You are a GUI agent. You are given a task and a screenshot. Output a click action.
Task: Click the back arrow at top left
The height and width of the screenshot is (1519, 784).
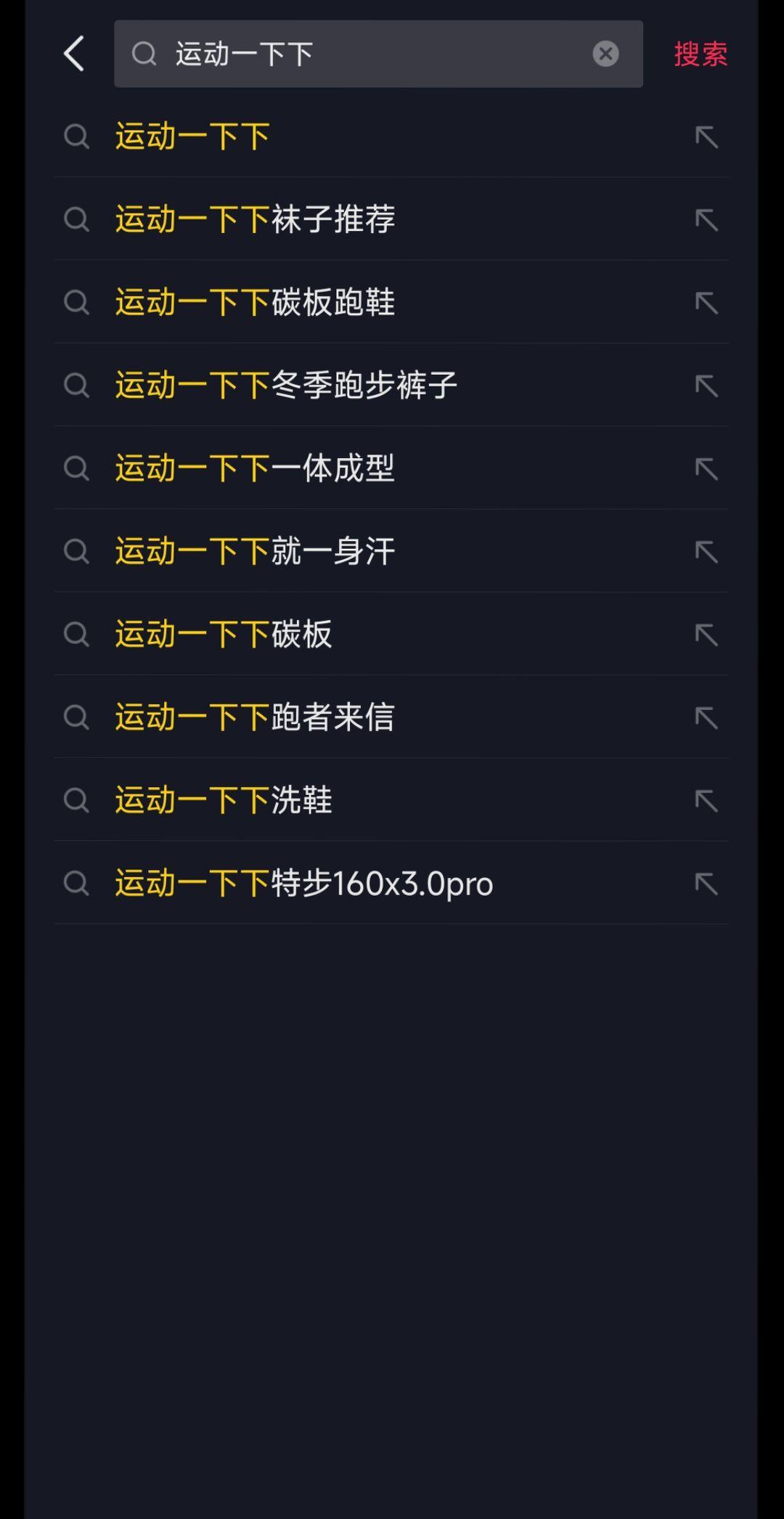click(73, 54)
